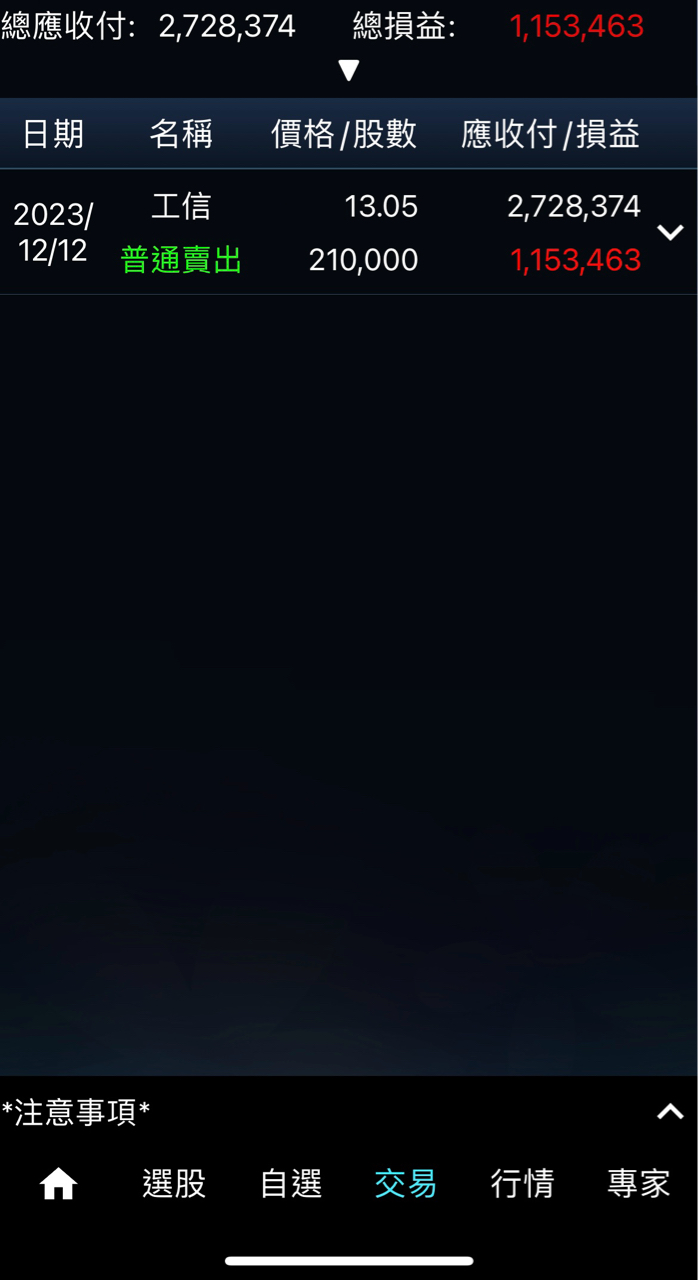Tap the white triangle below the totals
Screen dimensions: 698x1280
coord(348,70)
